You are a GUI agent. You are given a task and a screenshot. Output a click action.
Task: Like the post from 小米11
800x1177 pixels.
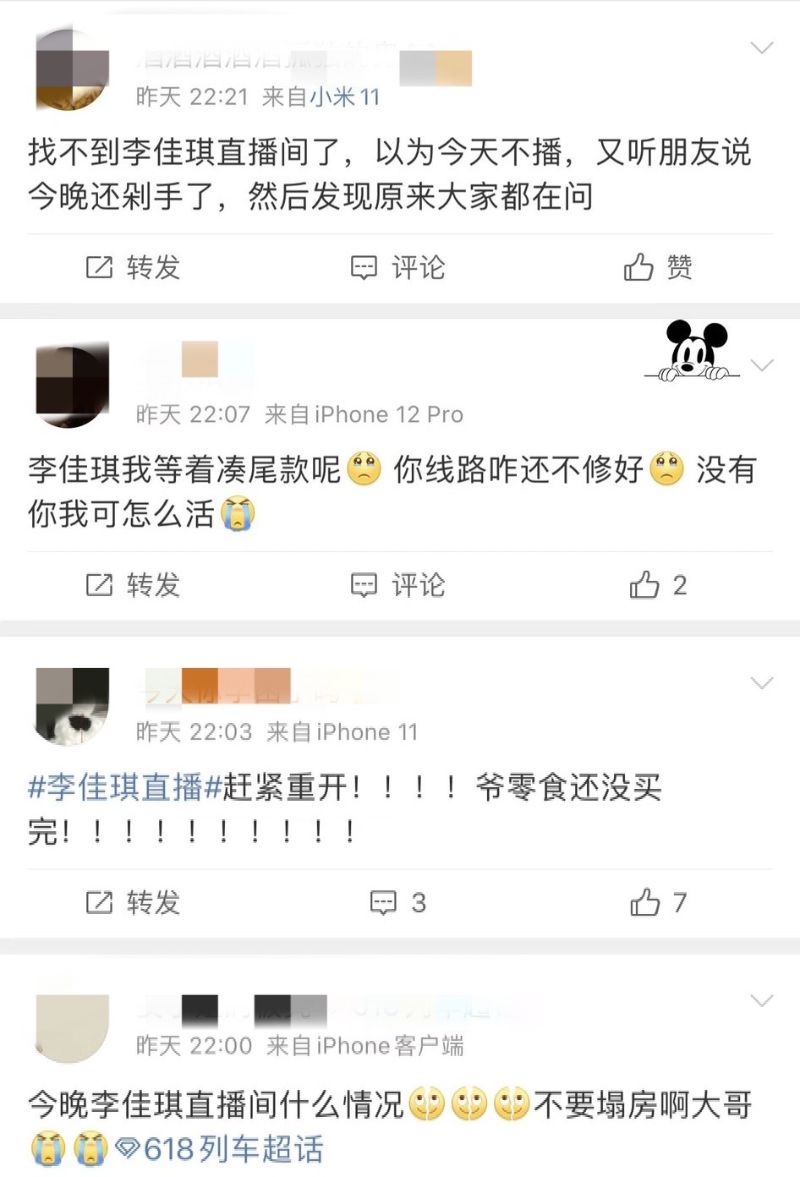(x=657, y=267)
